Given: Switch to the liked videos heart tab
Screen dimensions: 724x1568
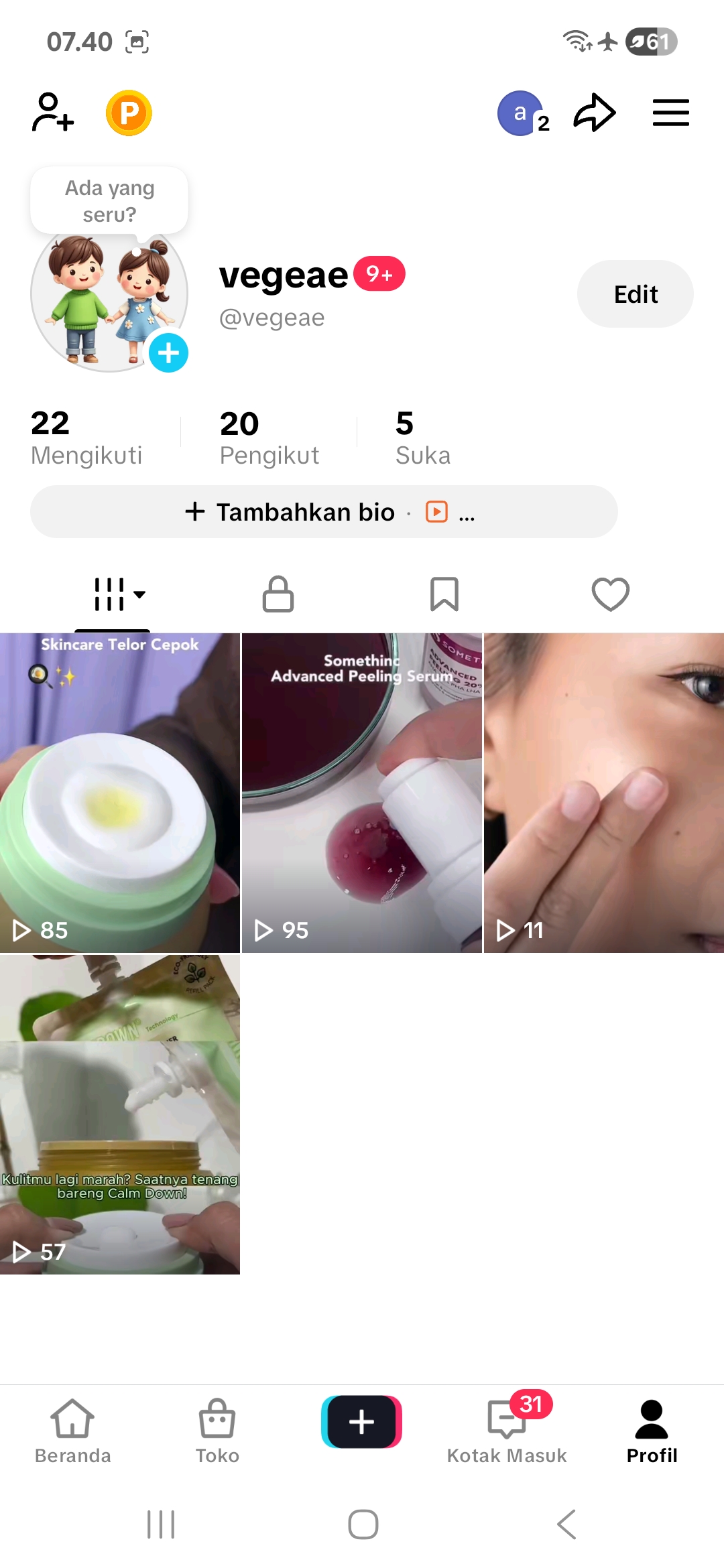Looking at the screenshot, I should coord(610,594).
